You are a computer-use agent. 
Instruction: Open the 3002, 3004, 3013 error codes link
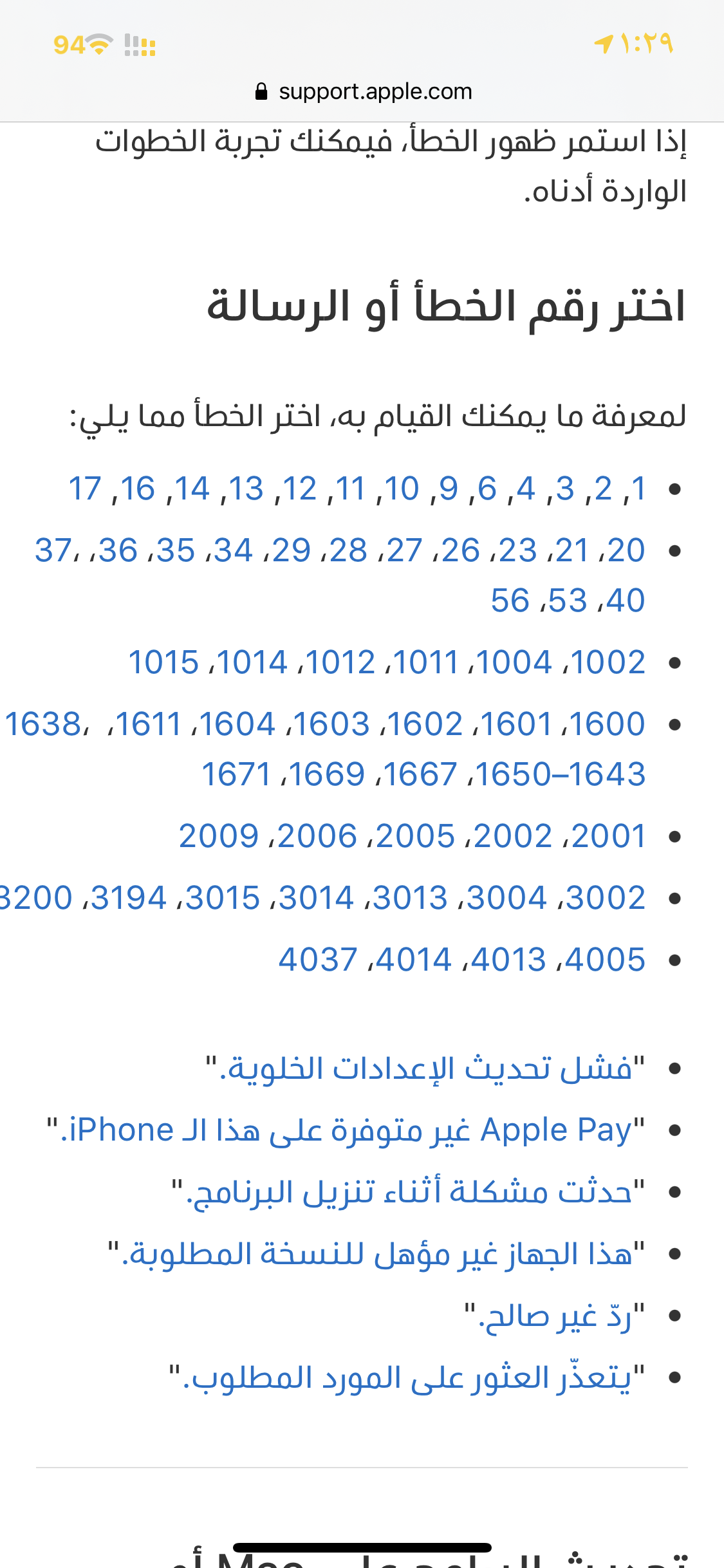tap(323, 898)
